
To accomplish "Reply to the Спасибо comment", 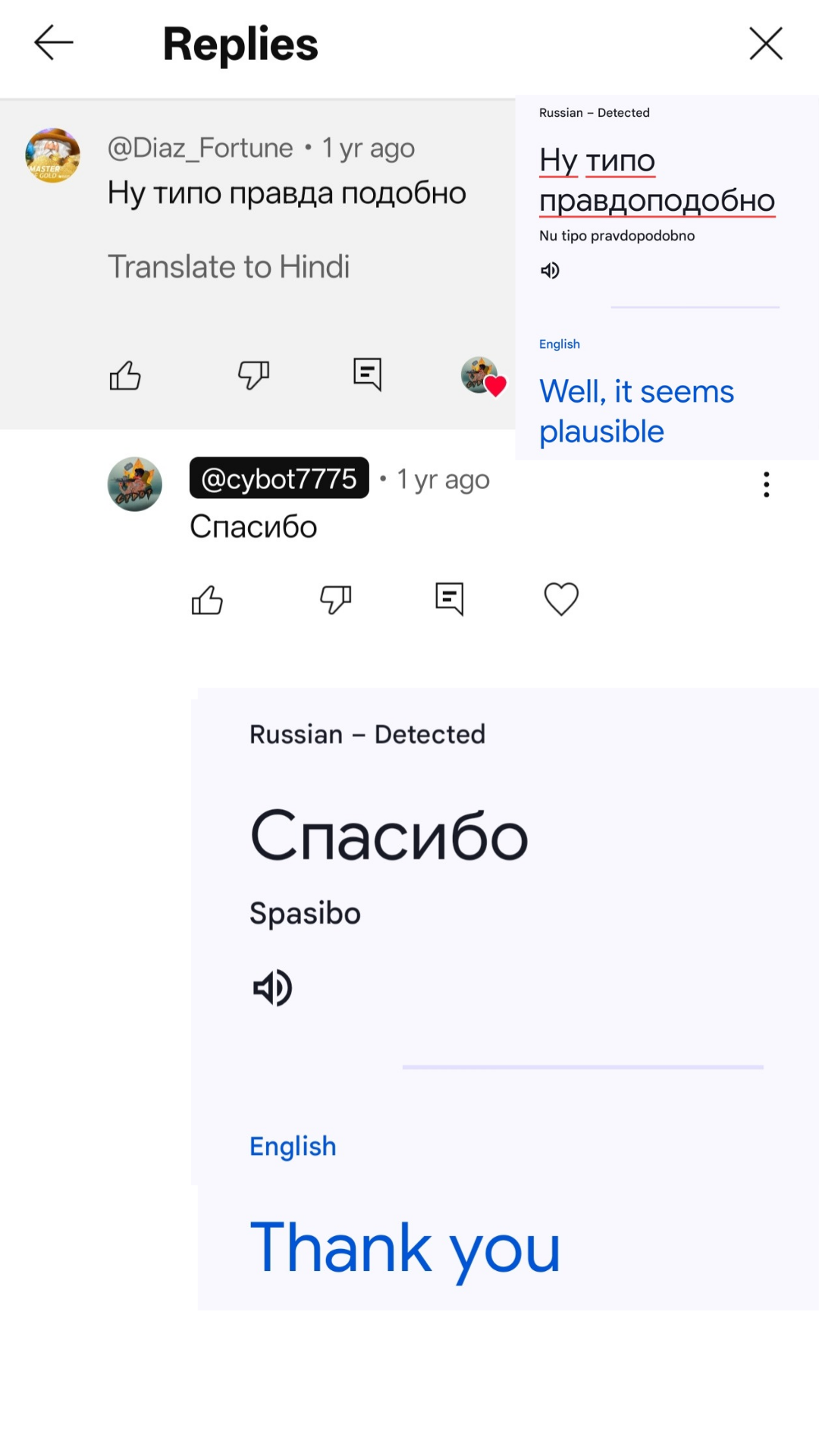I will [449, 599].
